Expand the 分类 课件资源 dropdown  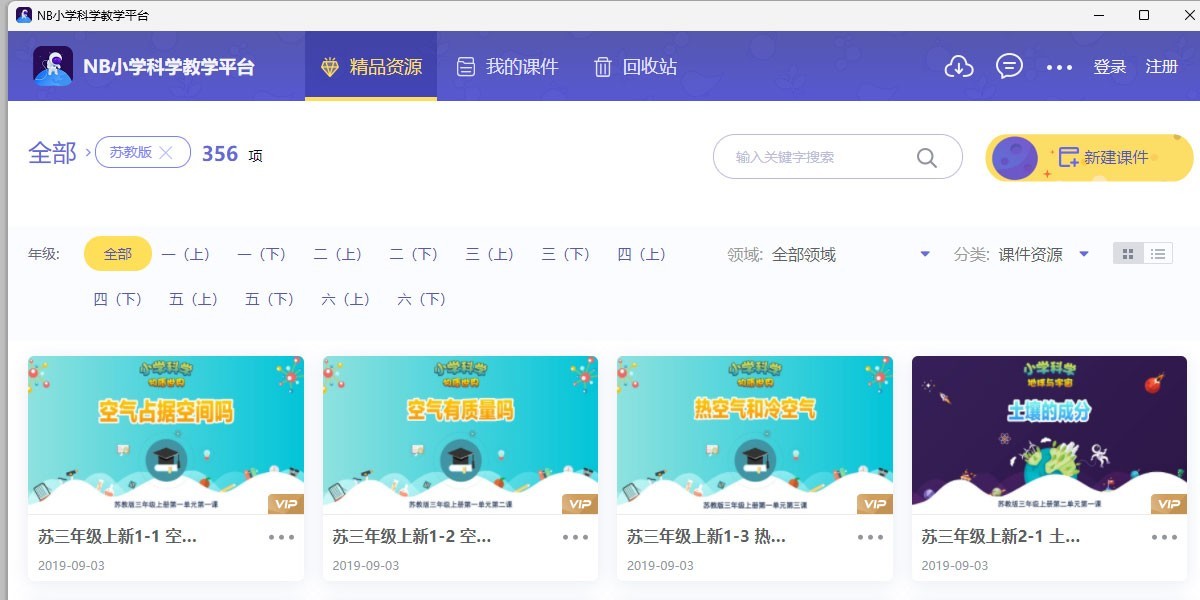click(1084, 254)
